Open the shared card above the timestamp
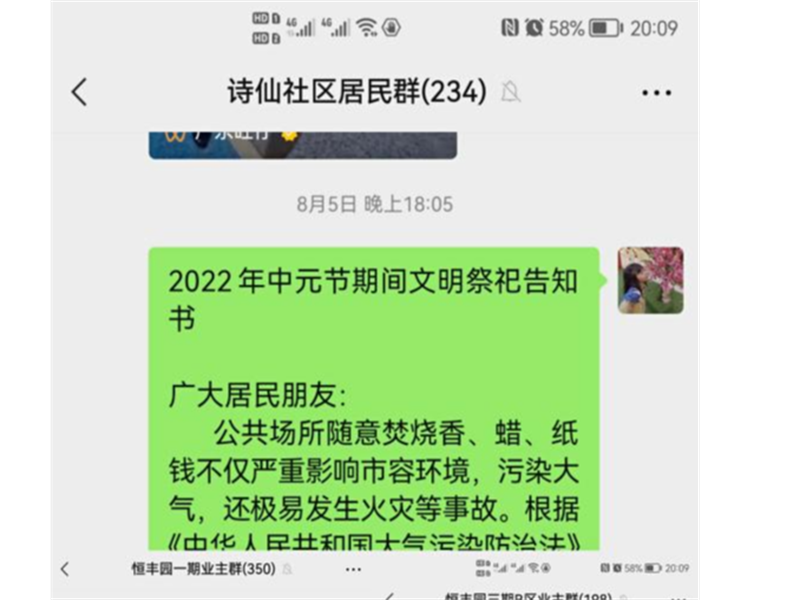The image size is (800, 600). pyautogui.click(x=303, y=142)
